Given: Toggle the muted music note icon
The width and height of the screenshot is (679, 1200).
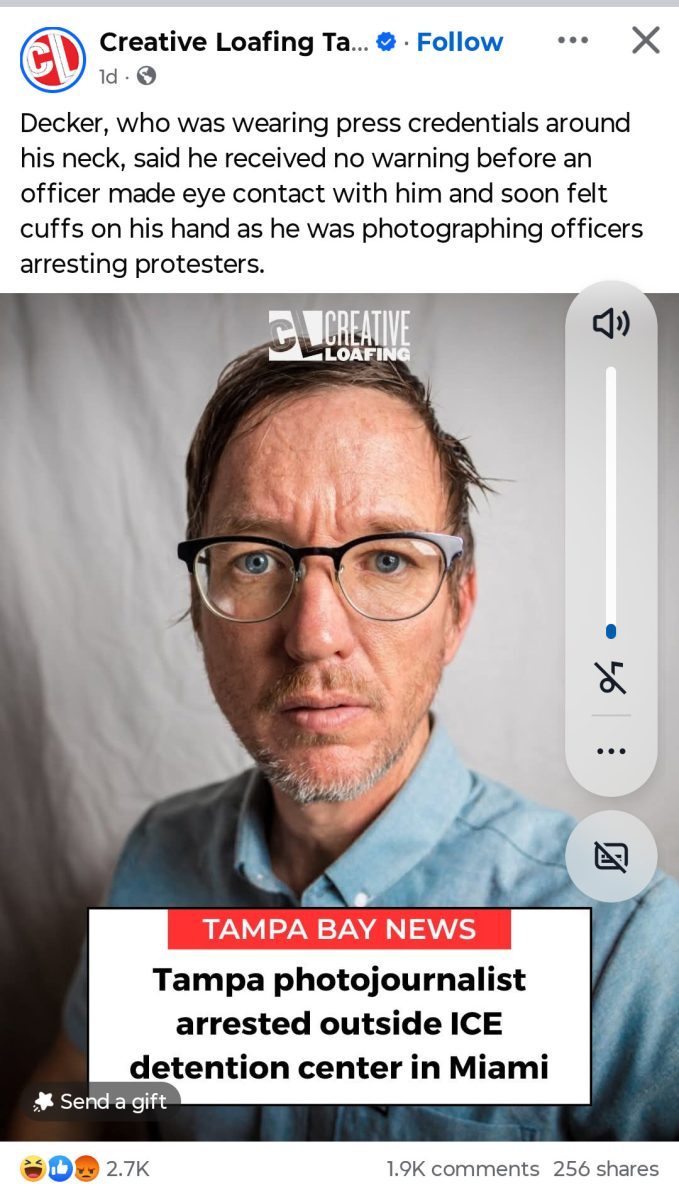Looking at the screenshot, I should 611,678.
